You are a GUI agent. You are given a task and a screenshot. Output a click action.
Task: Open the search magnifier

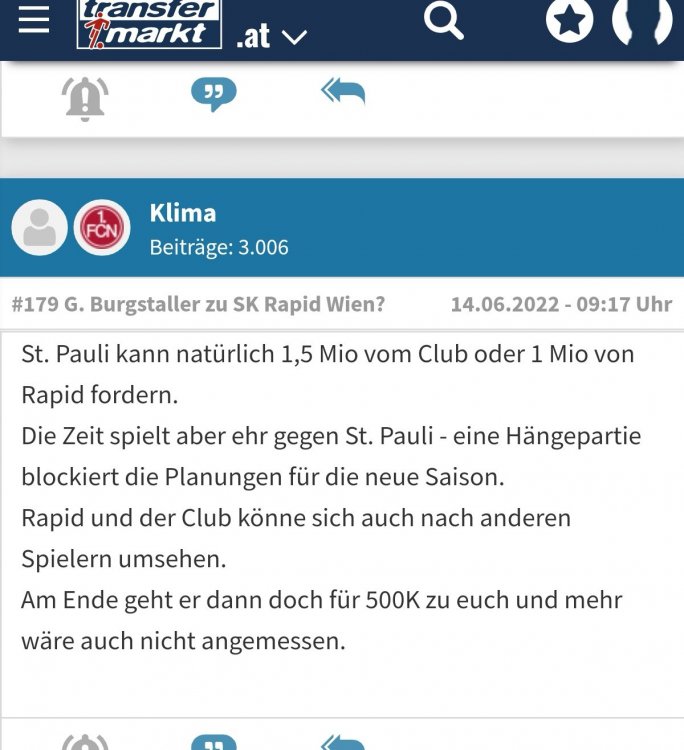click(x=443, y=20)
